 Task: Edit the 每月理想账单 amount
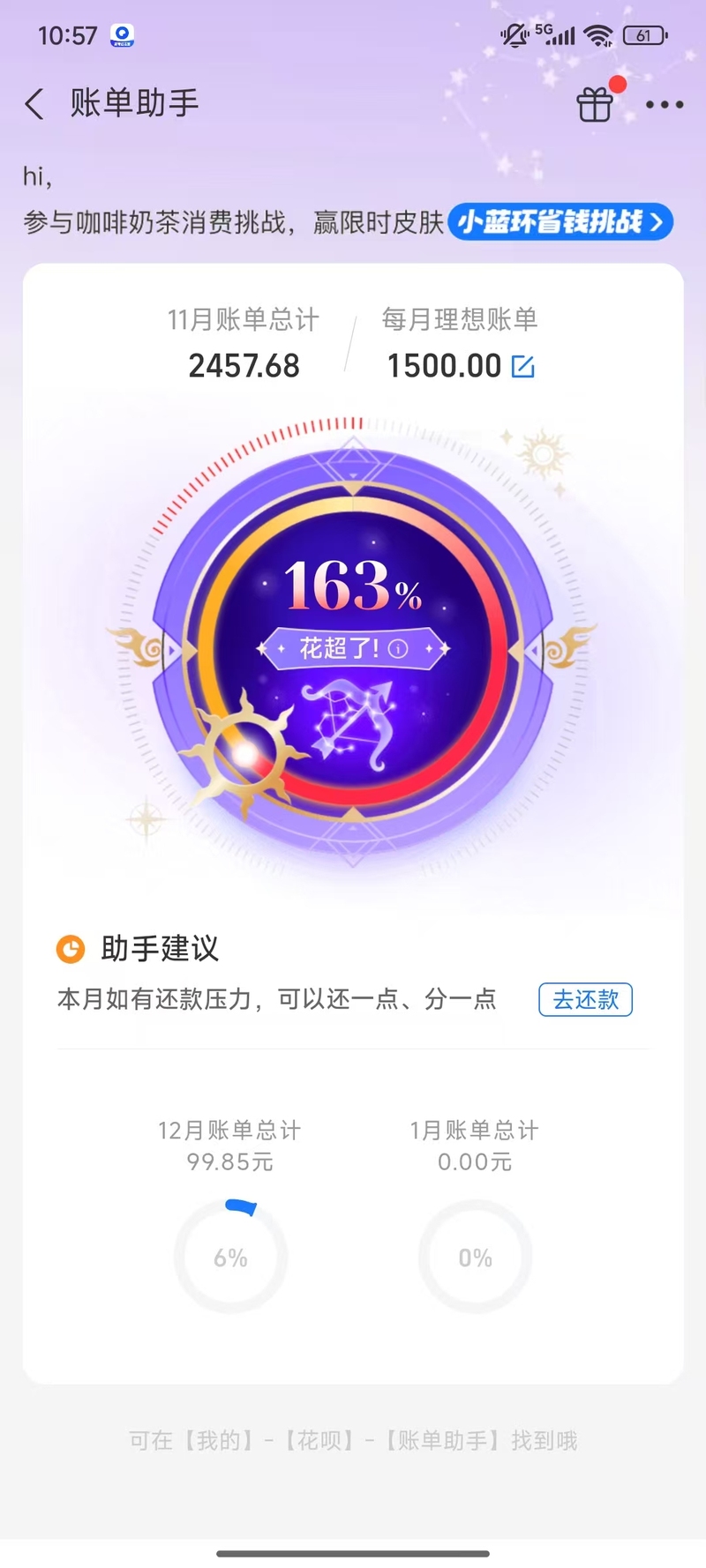point(523,366)
